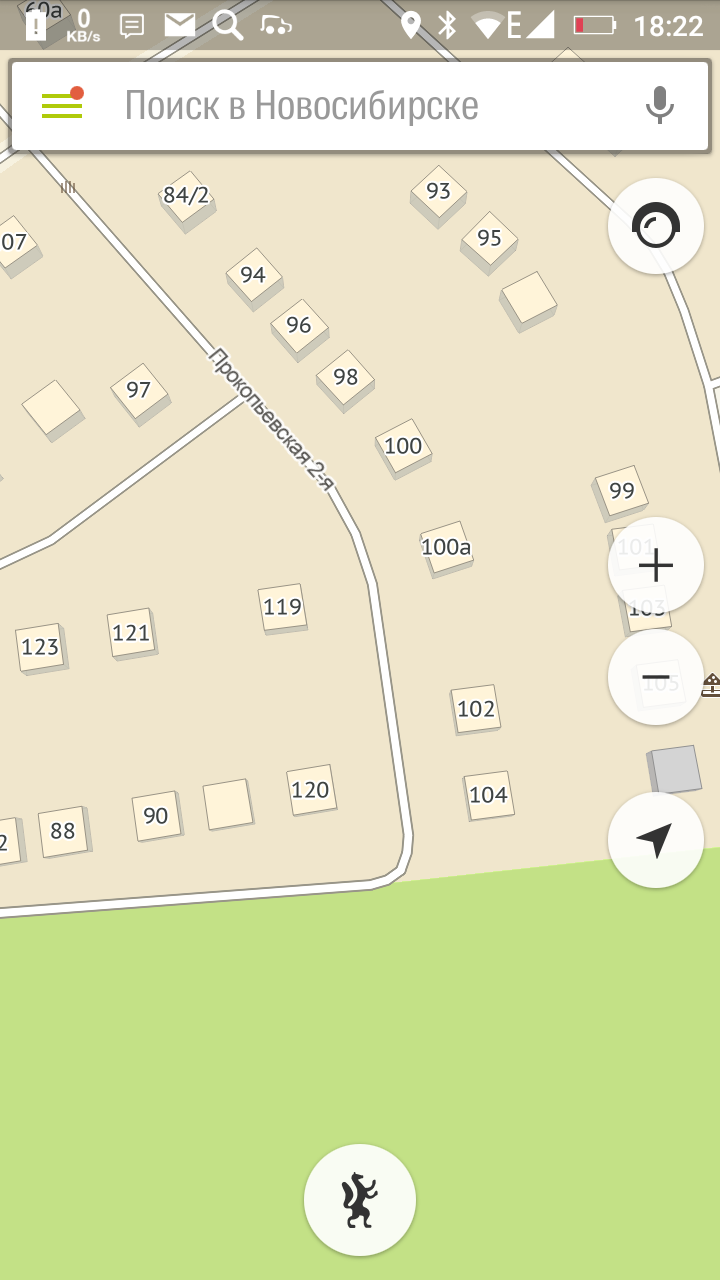Select building 98 on the map

(345, 377)
